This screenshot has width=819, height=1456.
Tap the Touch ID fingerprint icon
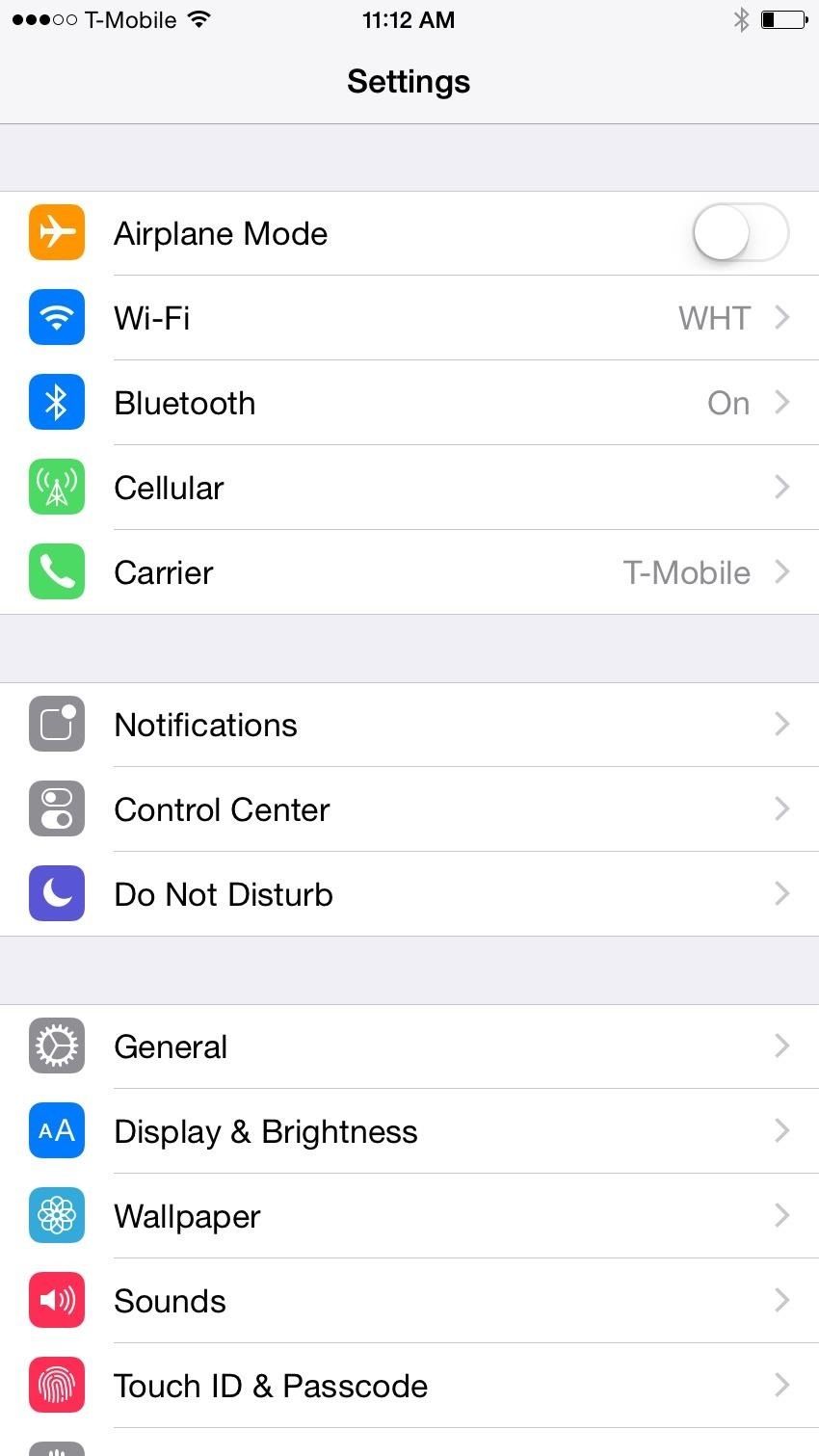57,1385
